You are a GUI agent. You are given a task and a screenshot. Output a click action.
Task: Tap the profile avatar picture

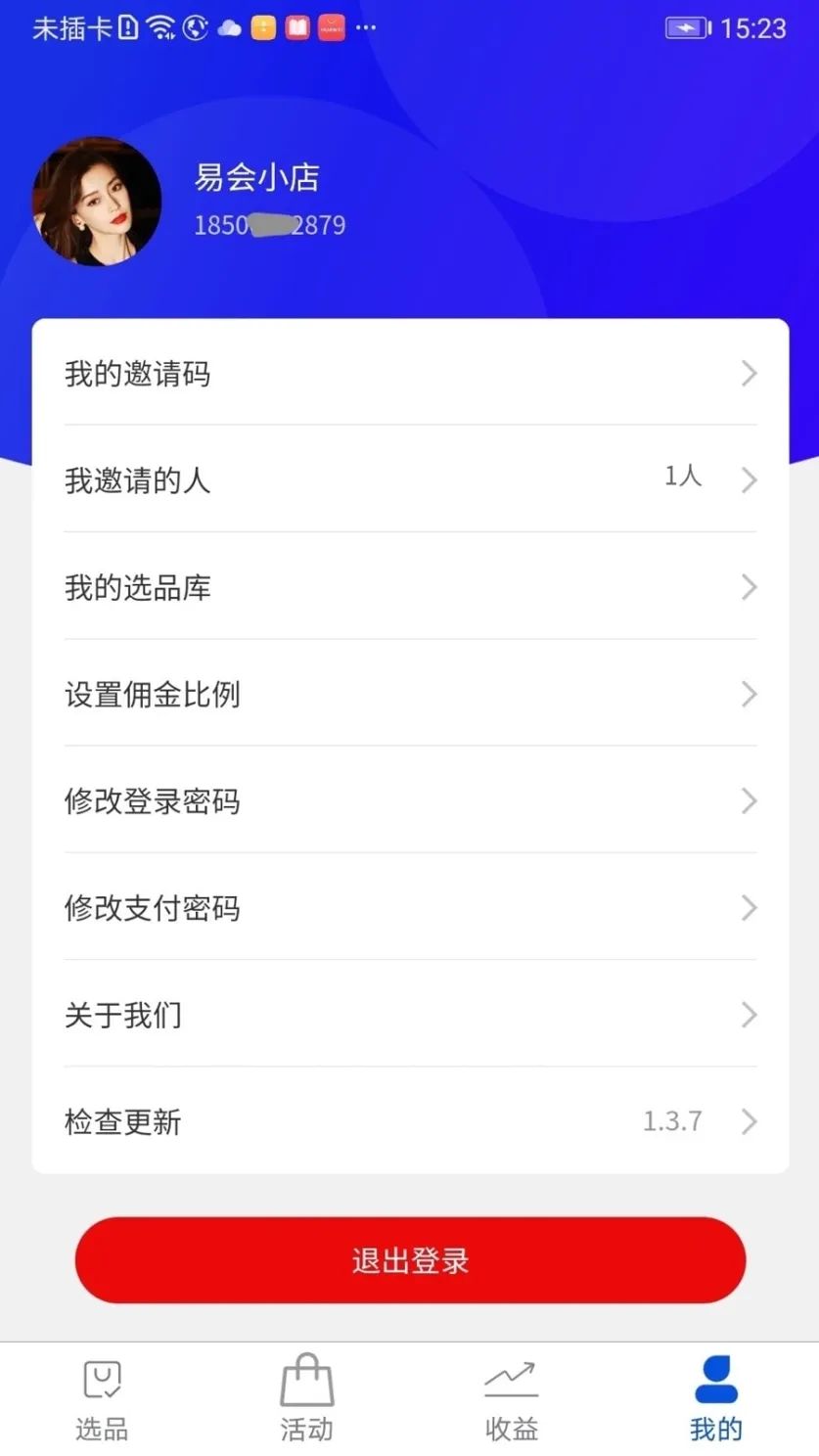pyautogui.click(x=97, y=202)
